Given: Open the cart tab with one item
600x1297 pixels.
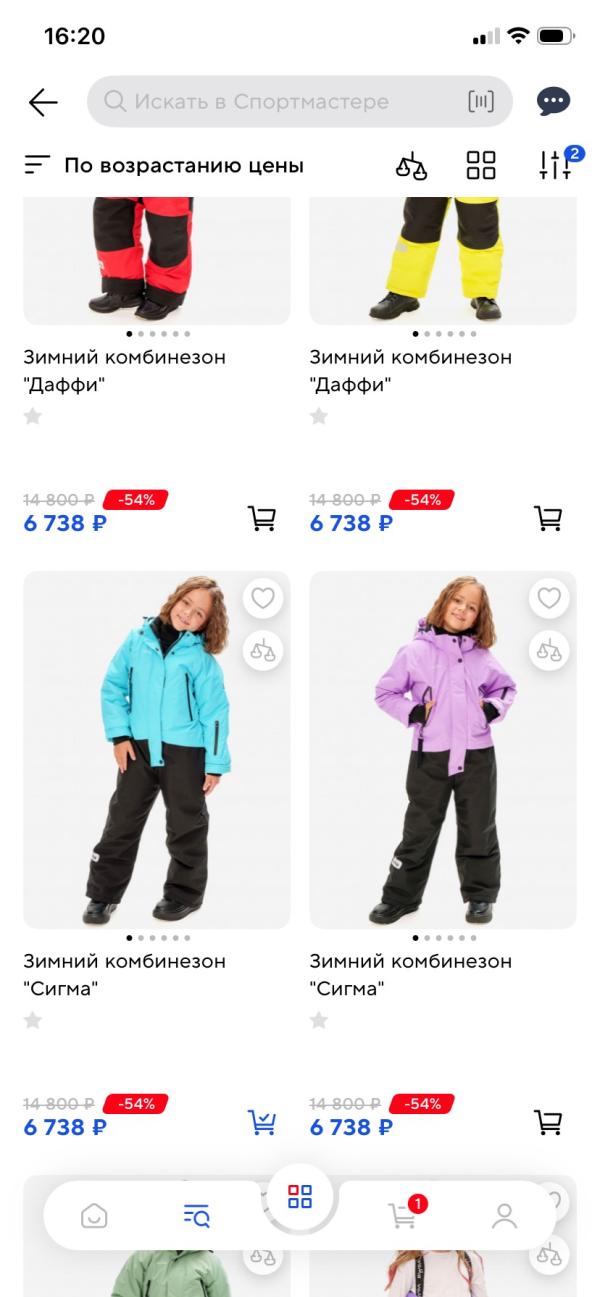Looking at the screenshot, I should (403, 1215).
